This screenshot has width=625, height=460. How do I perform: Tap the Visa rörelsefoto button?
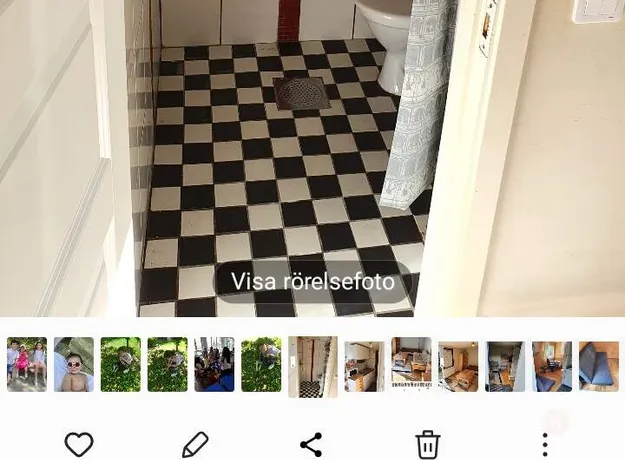pyautogui.click(x=313, y=282)
